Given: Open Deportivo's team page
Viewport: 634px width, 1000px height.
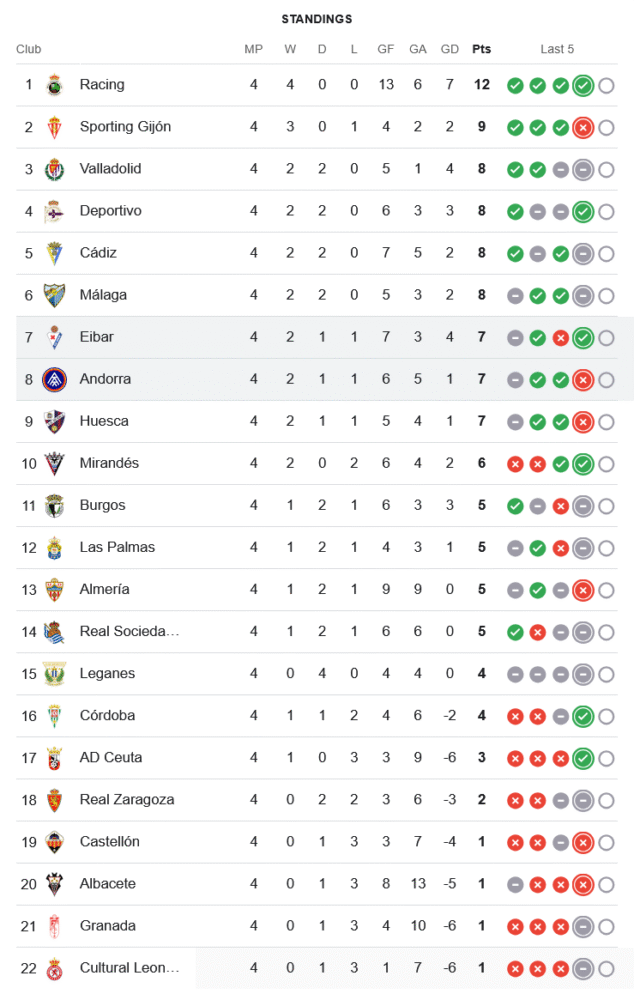Looking at the screenshot, I should [x=110, y=211].
